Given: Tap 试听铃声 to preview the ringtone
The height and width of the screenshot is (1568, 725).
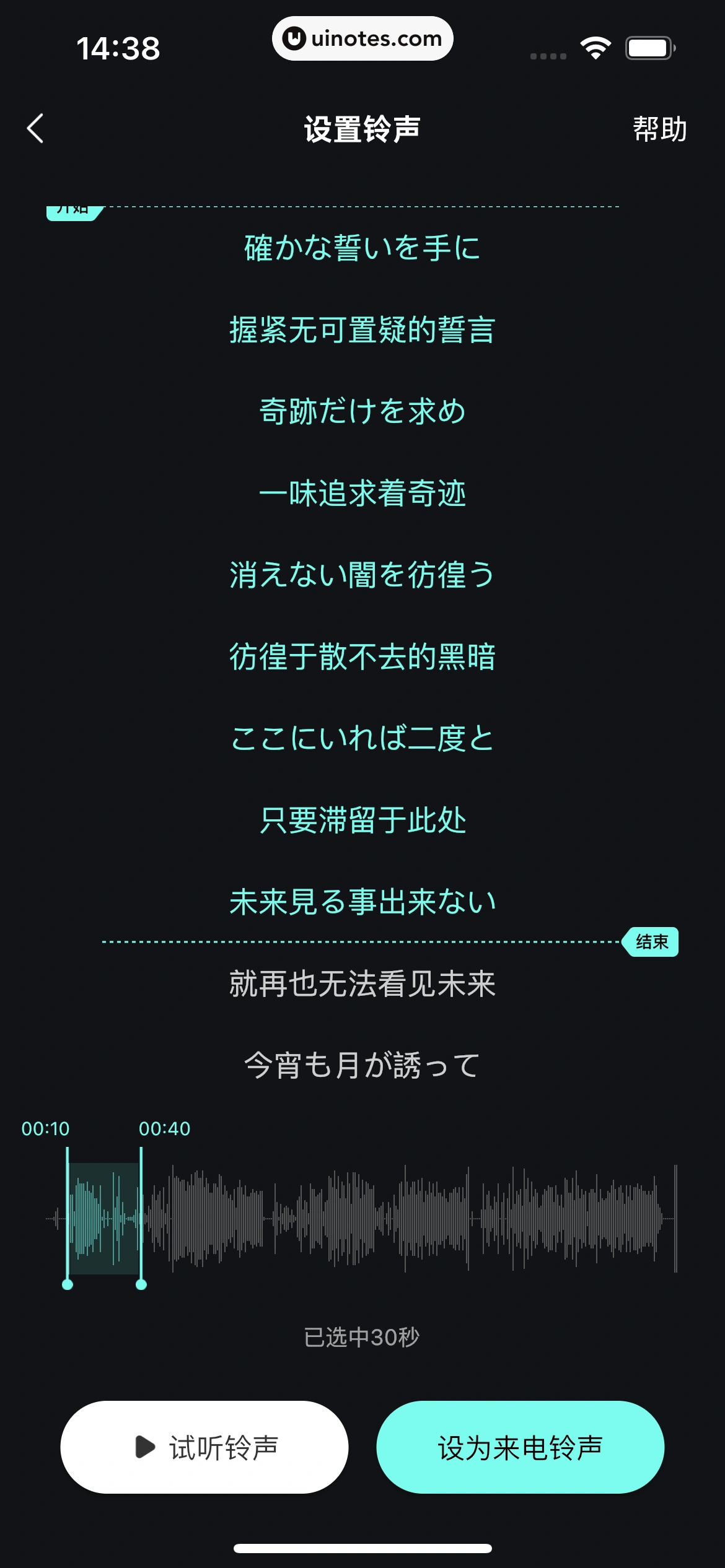Looking at the screenshot, I should point(204,1447).
